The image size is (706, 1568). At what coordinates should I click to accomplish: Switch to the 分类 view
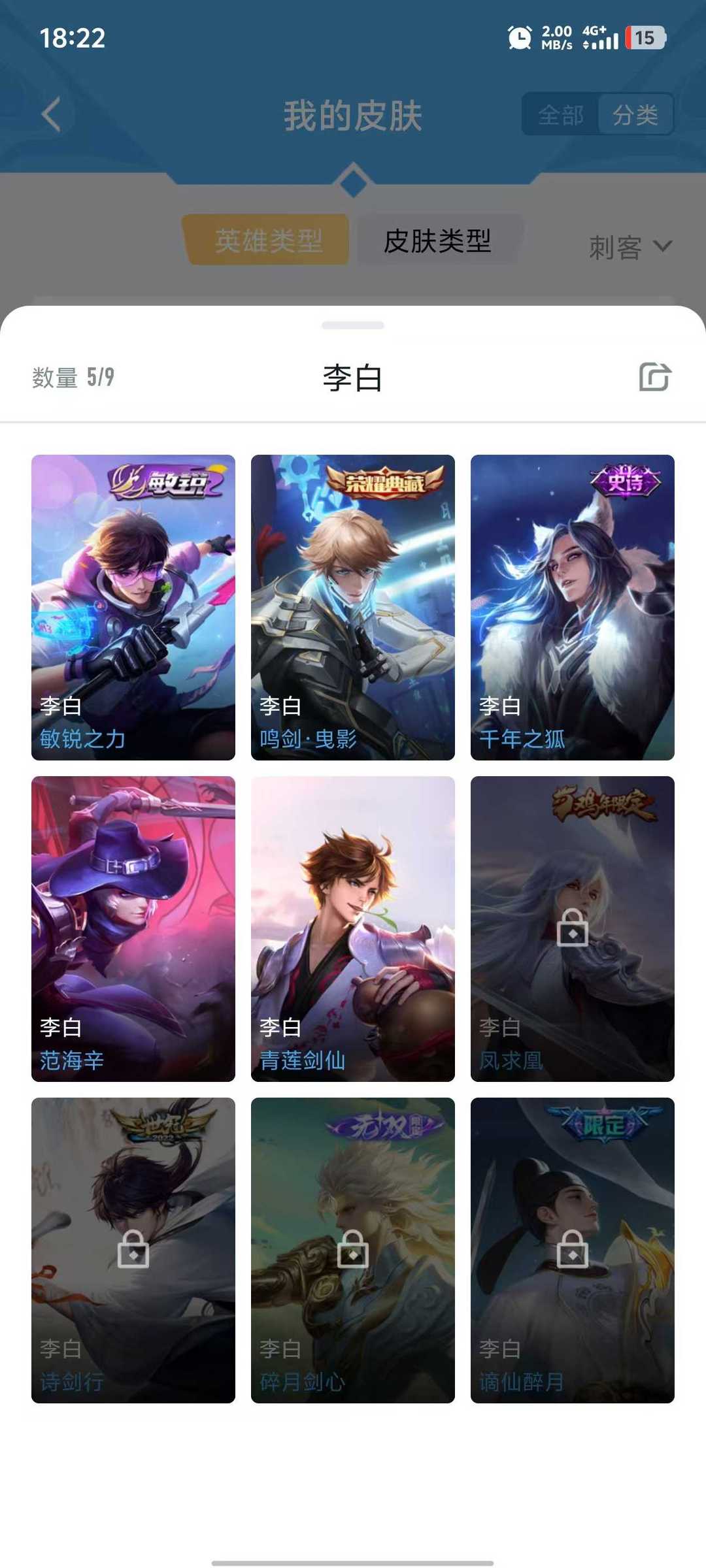point(635,115)
